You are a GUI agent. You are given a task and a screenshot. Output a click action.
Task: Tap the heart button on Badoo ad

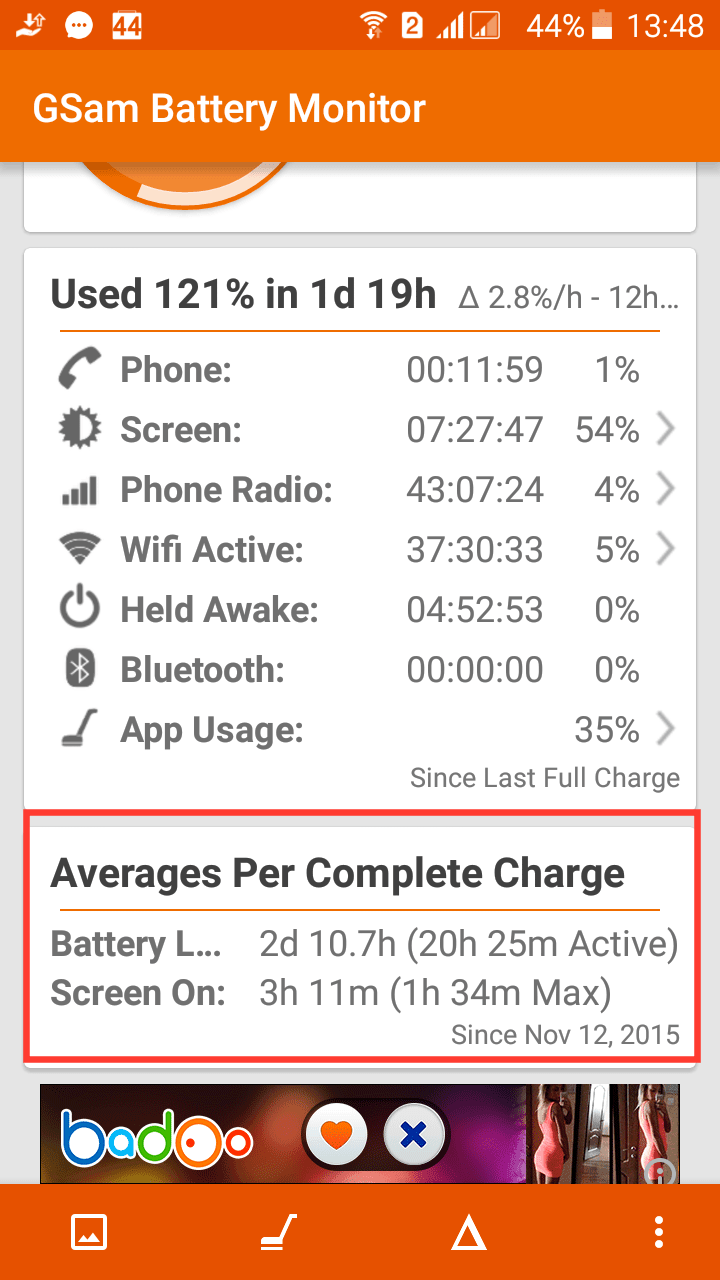338,1136
